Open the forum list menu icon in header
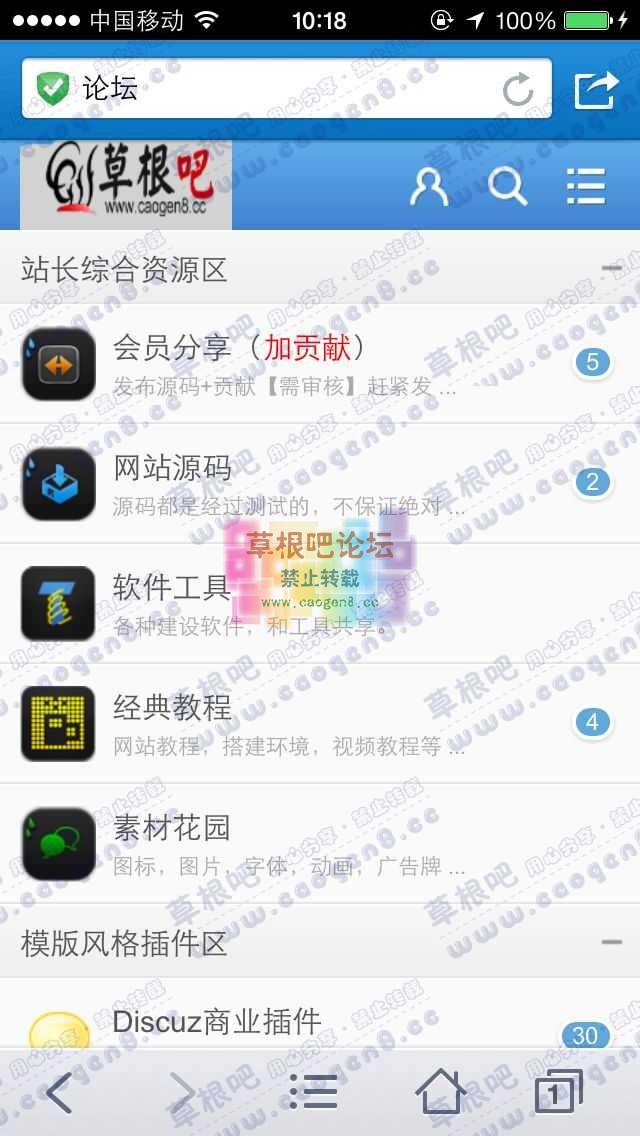This screenshot has width=640, height=1136. pyautogui.click(x=586, y=186)
